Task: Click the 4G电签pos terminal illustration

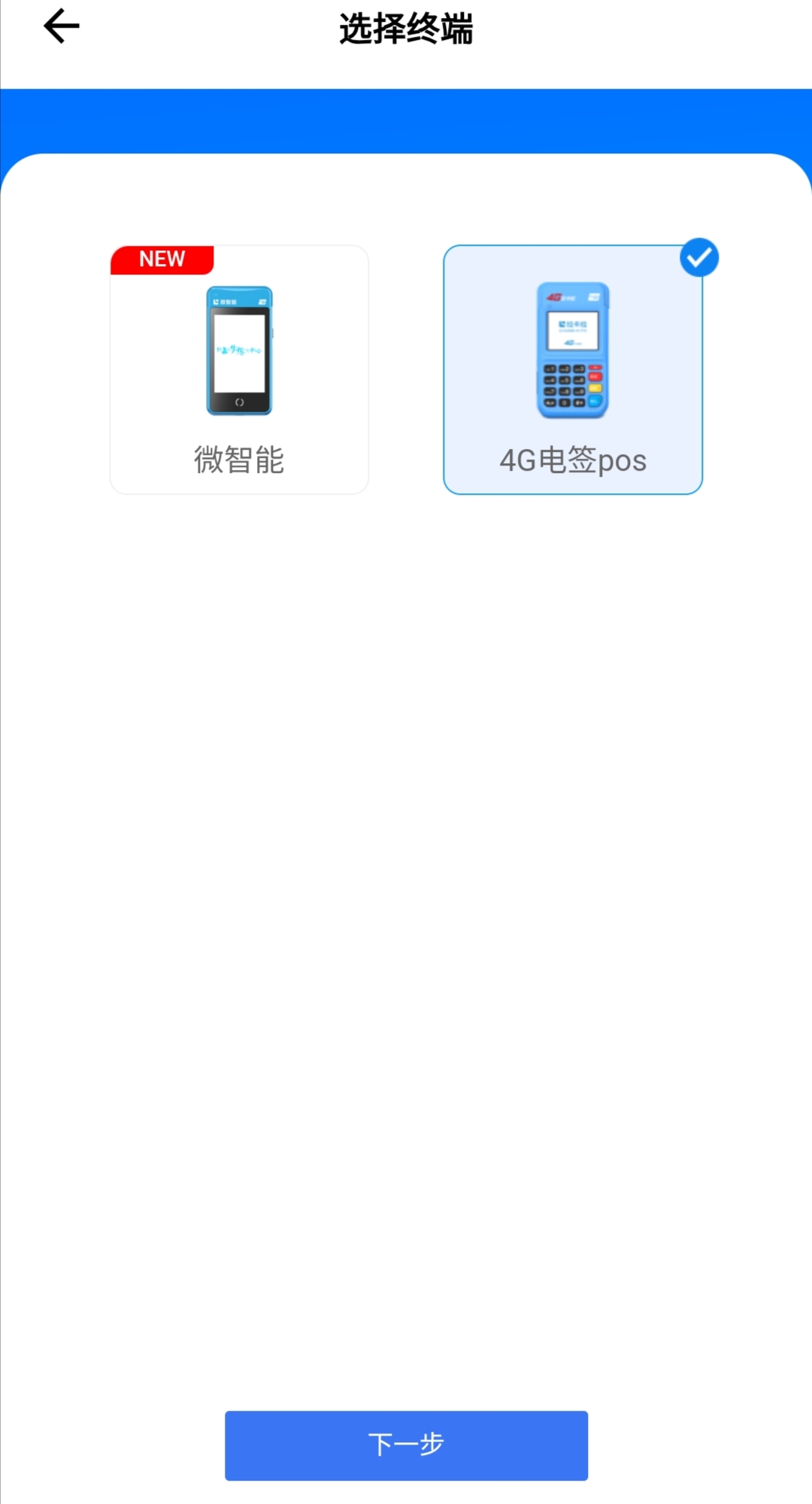Action: click(573, 350)
